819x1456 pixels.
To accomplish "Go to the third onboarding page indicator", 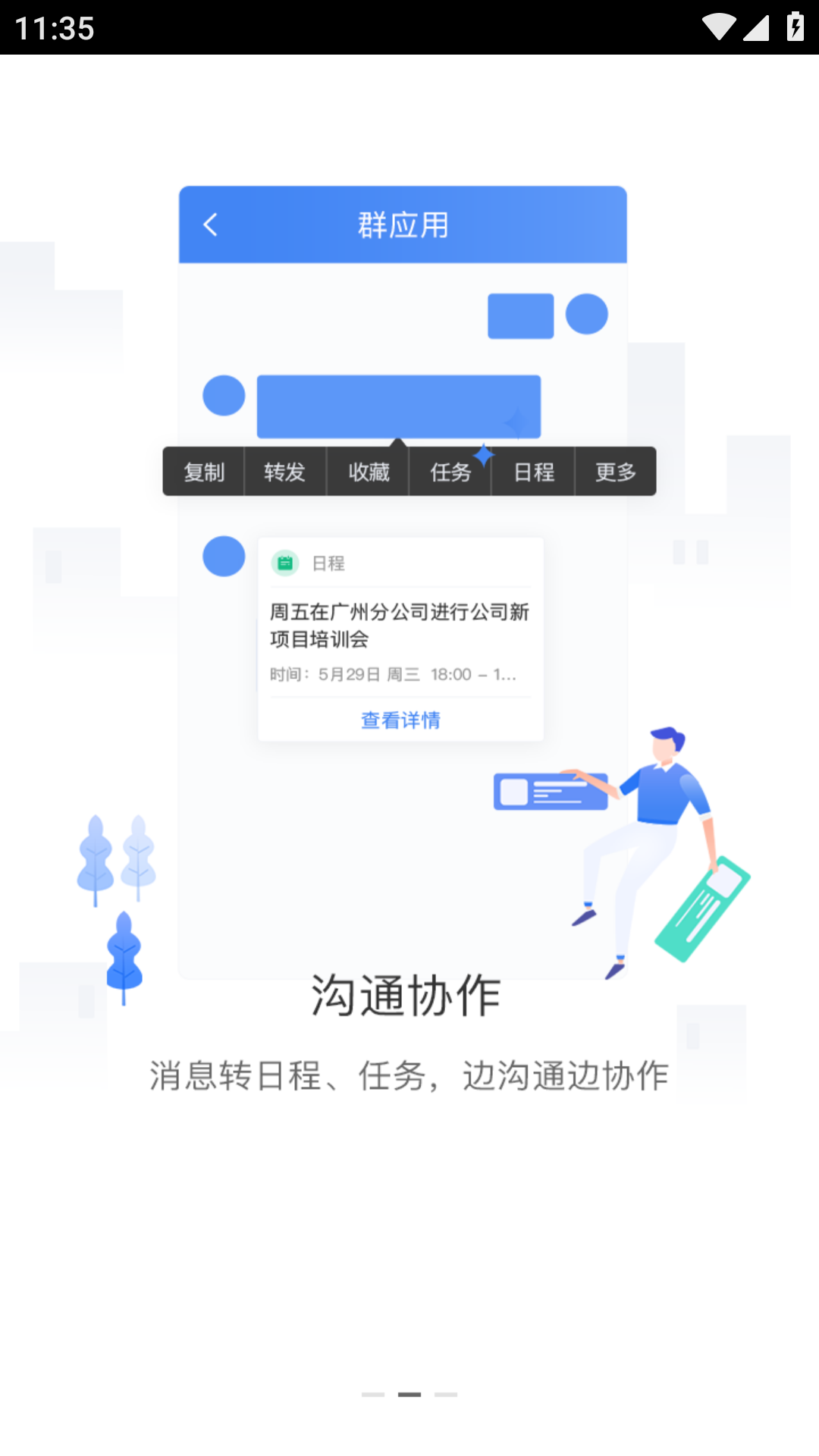I will 446,1394.
